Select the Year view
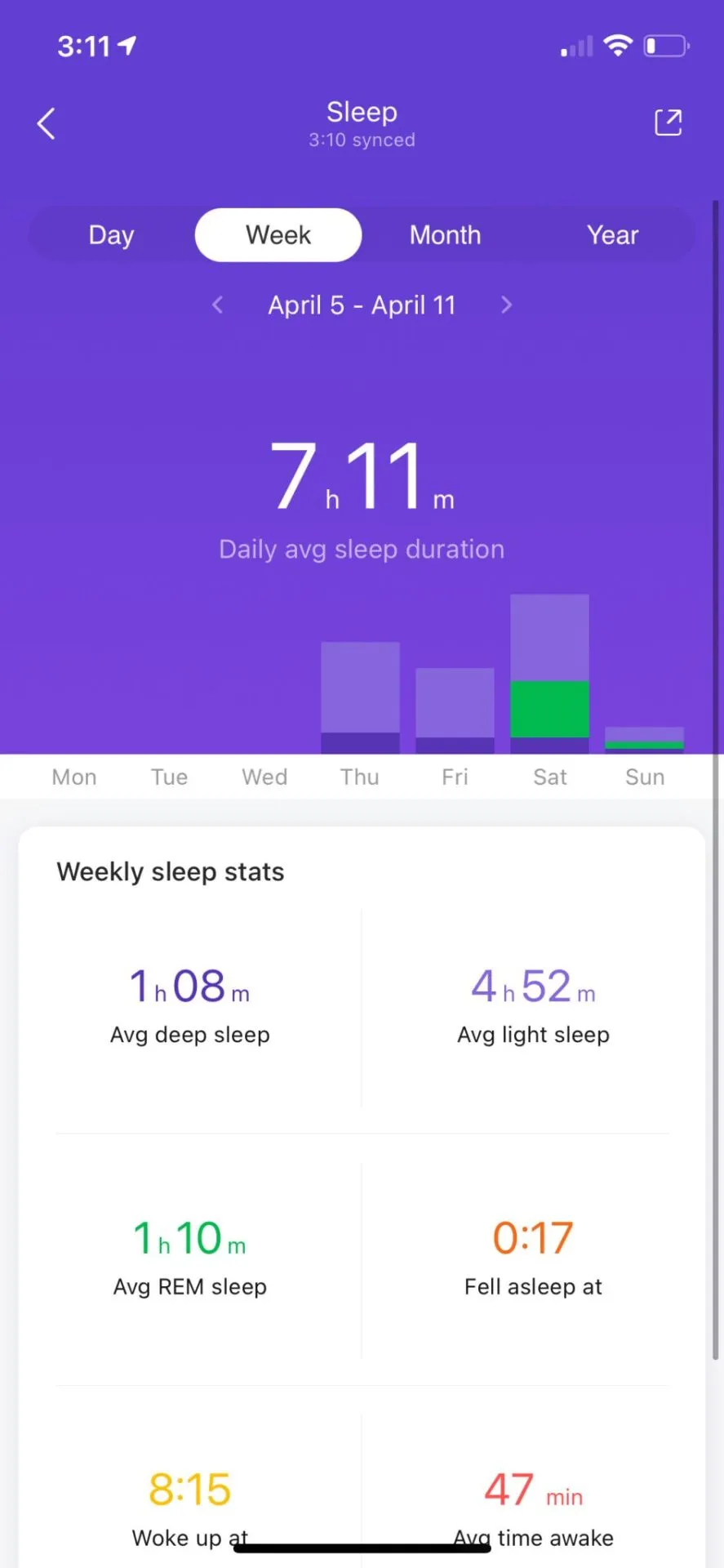This screenshot has width=724, height=1568. click(612, 234)
